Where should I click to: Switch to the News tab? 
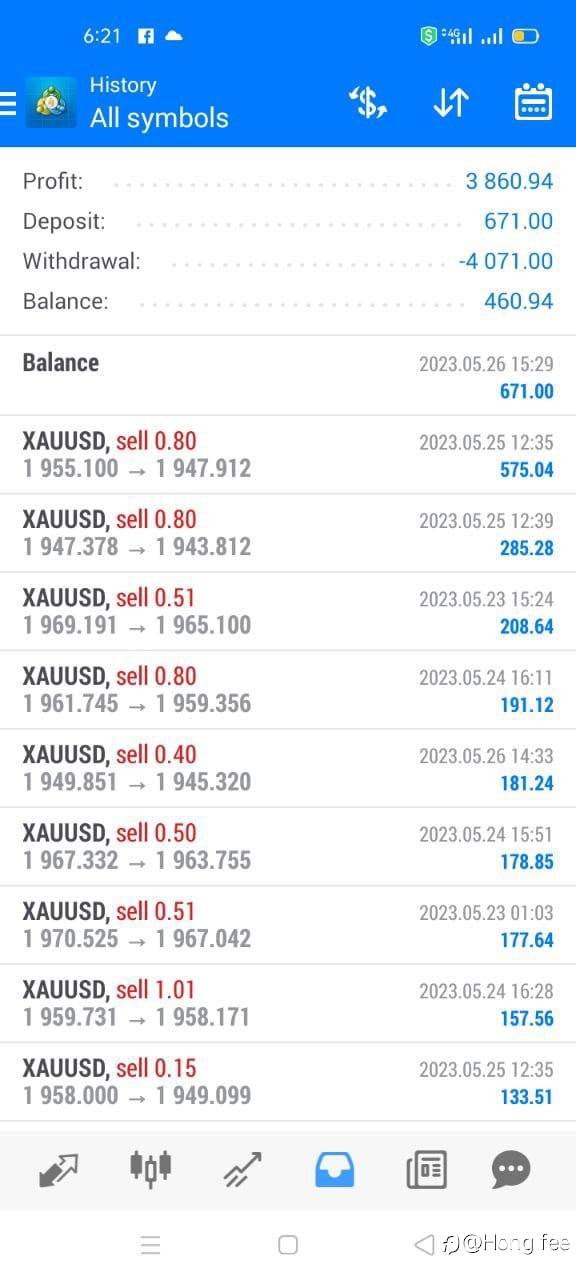pyautogui.click(x=426, y=1168)
